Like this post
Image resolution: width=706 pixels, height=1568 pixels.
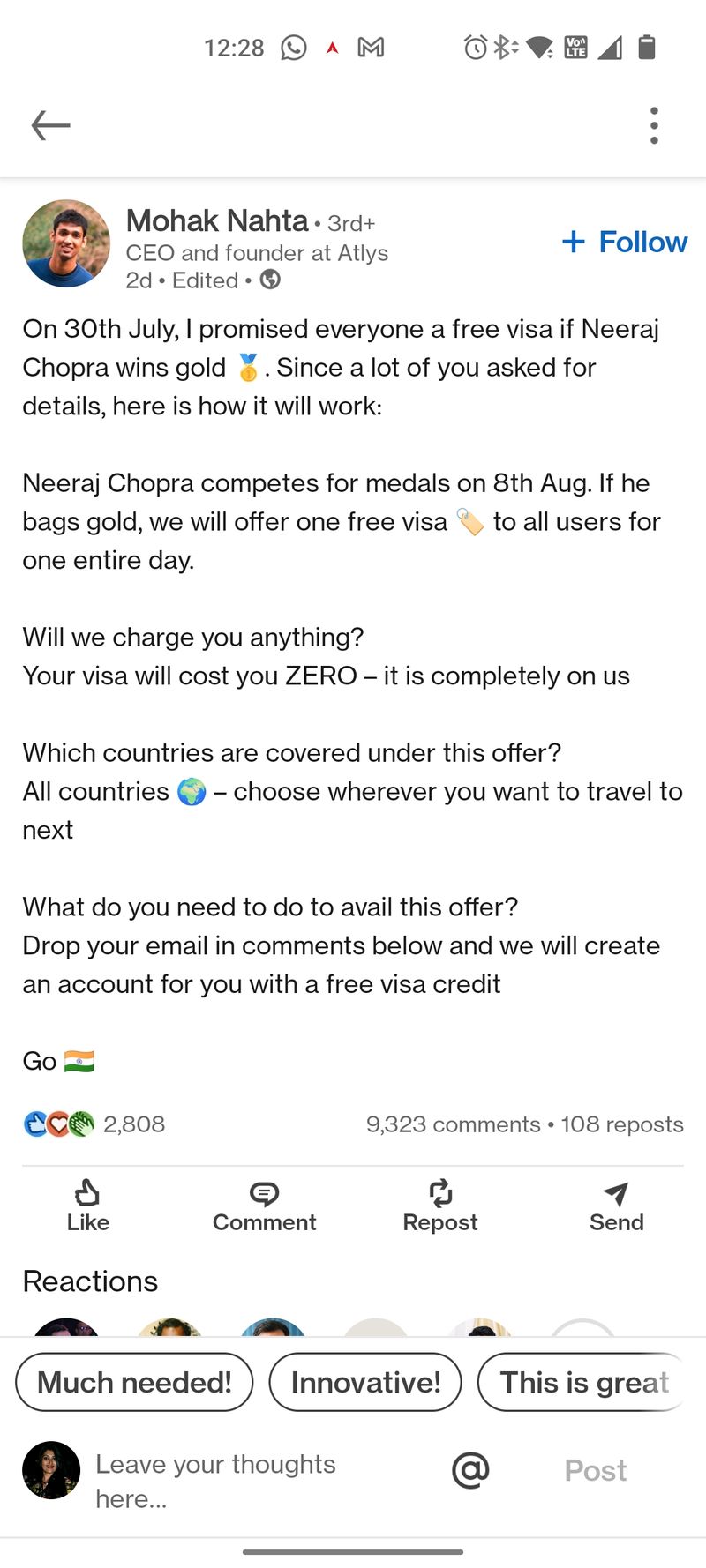[87, 1206]
